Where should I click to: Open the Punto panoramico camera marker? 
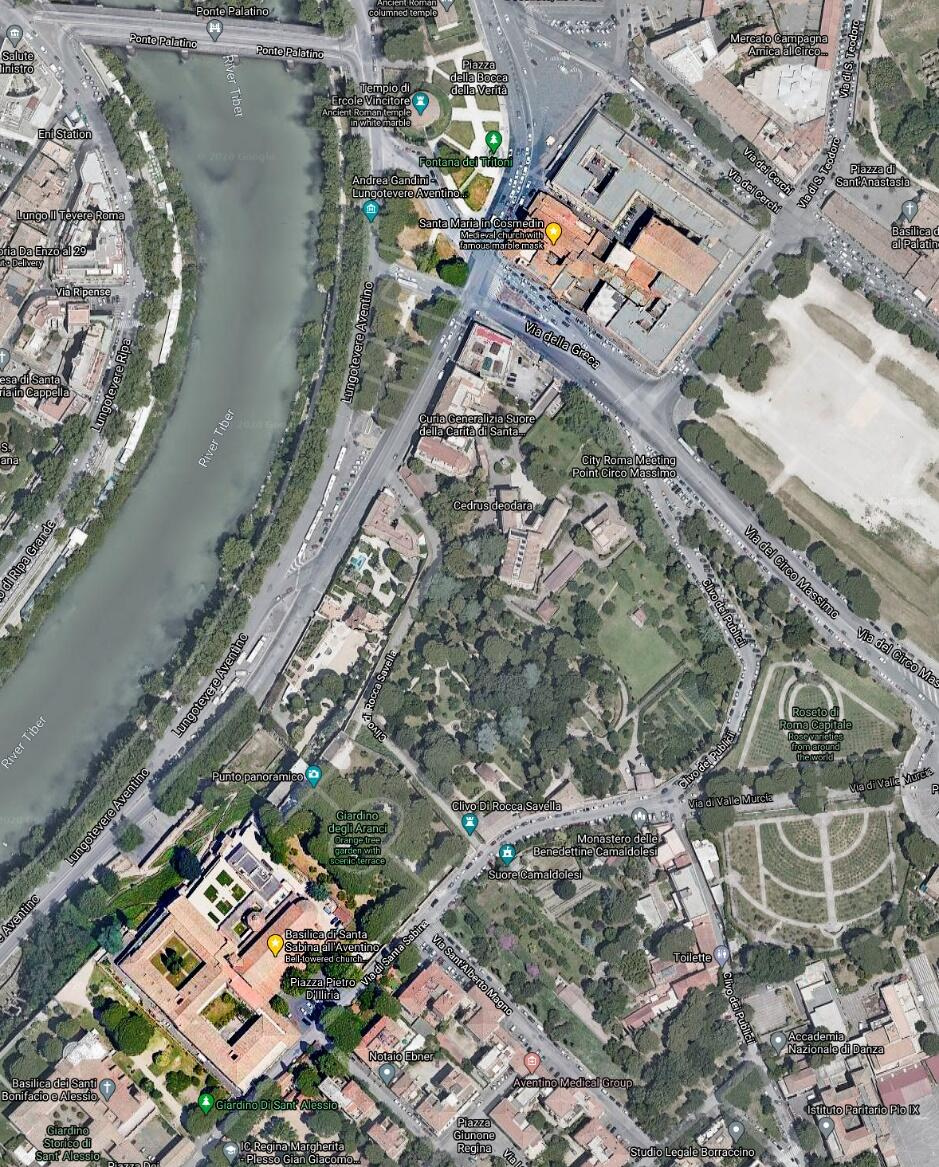(314, 776)
